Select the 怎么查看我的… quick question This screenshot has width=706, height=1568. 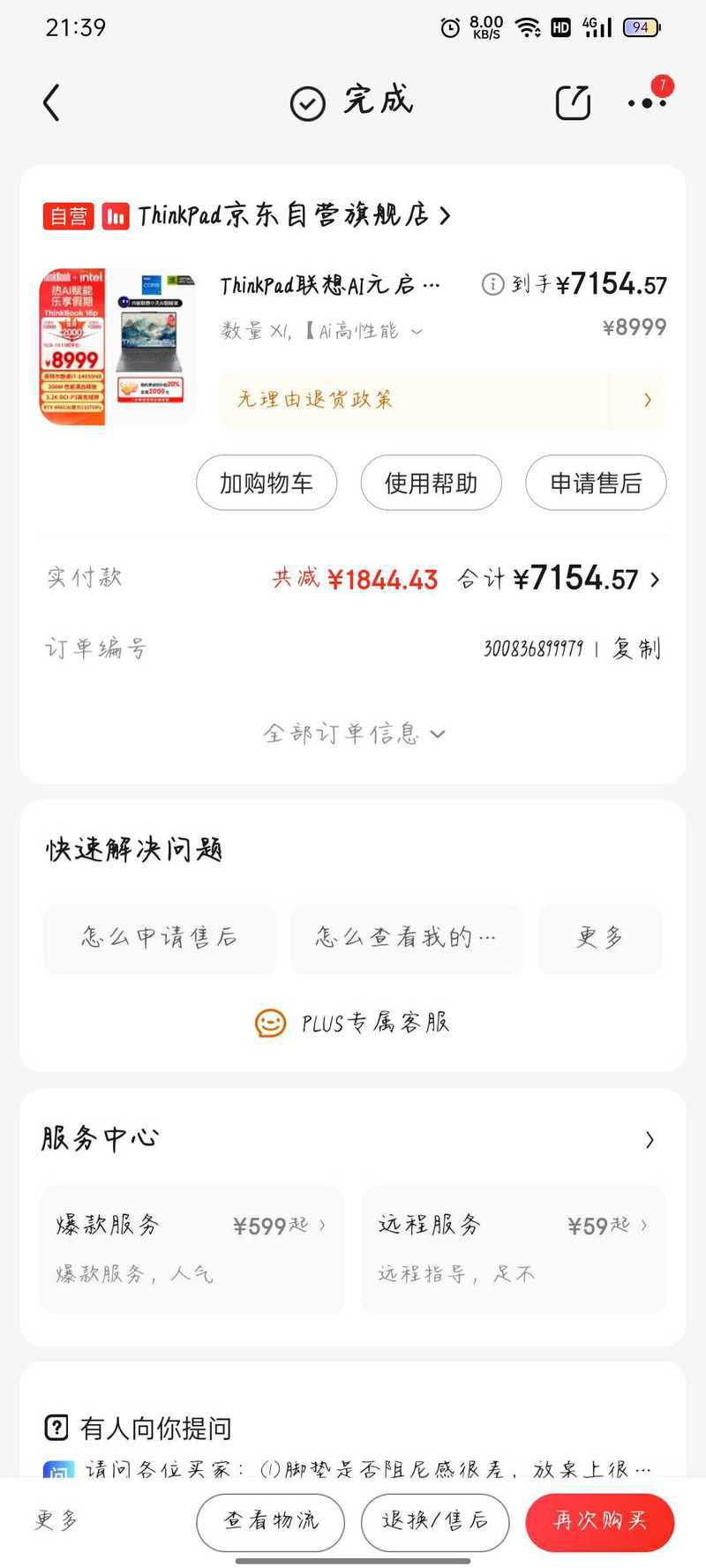point(407,938)
